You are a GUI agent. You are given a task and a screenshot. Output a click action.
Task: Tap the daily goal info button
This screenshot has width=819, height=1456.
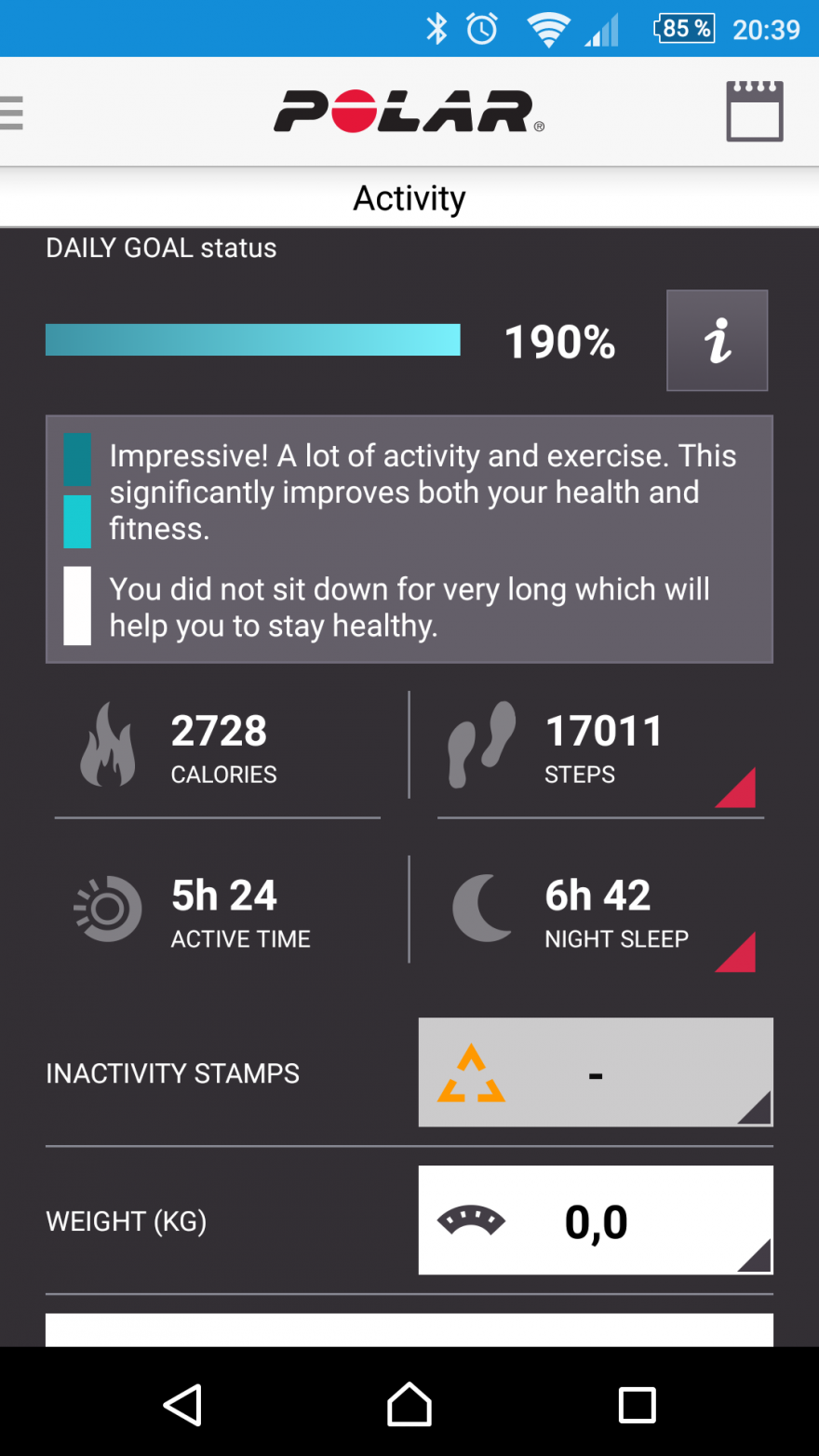pyautogui.click(x=717, y=340)
